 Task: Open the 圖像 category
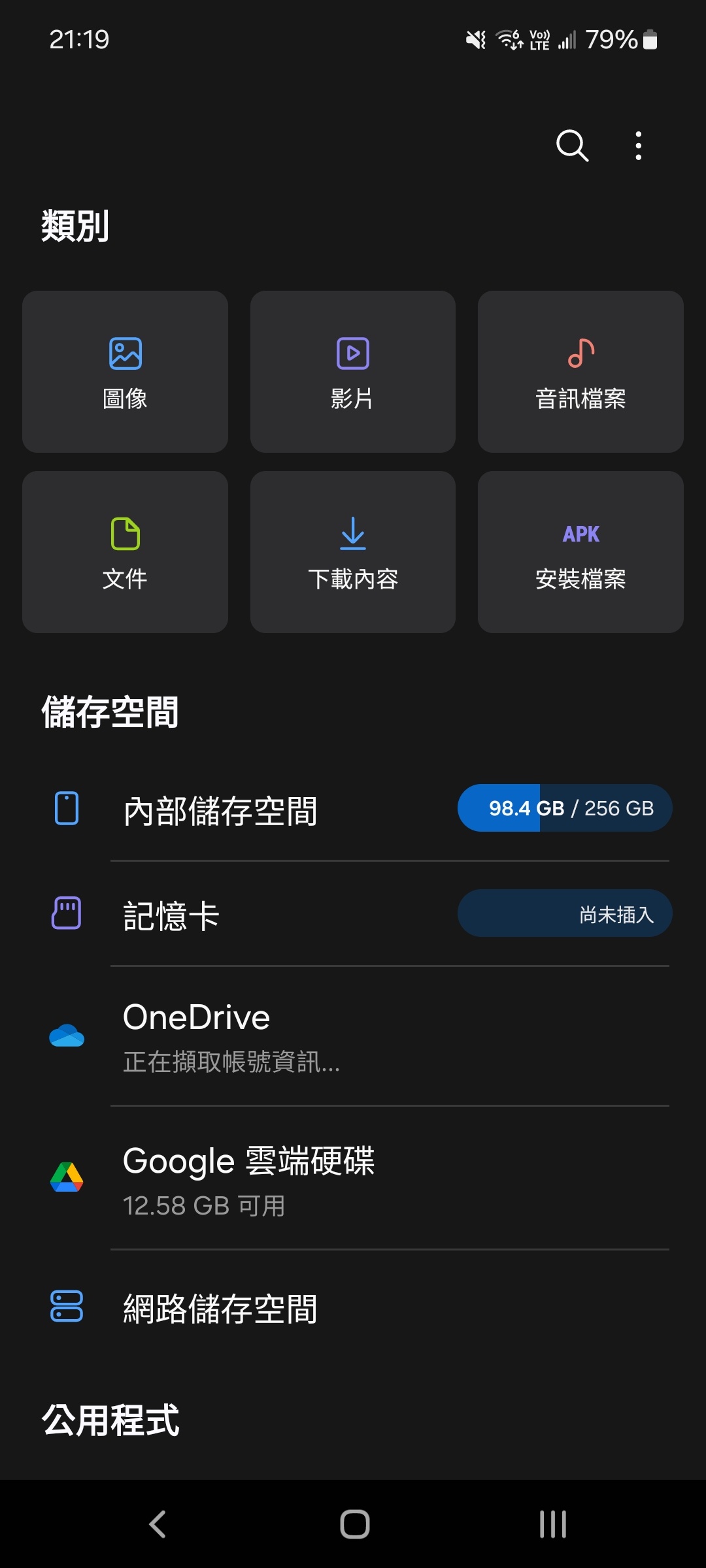pyautogui.click(x=125, y=372)
